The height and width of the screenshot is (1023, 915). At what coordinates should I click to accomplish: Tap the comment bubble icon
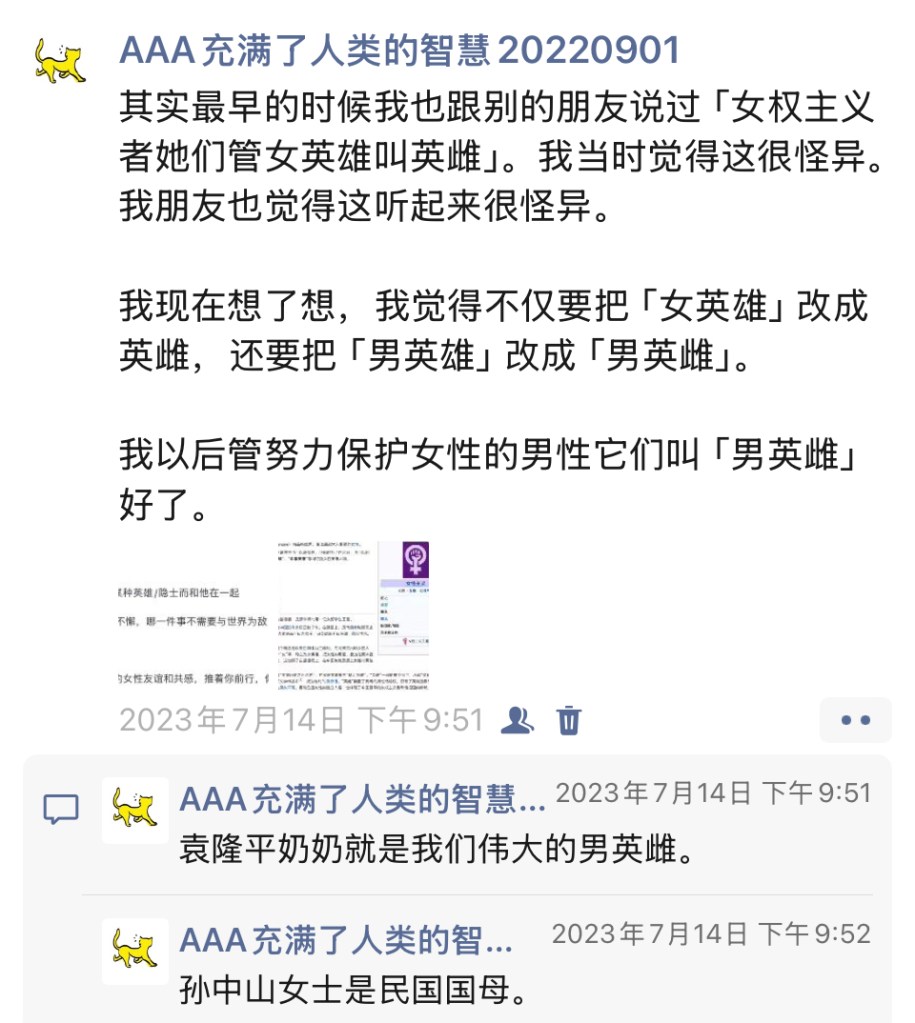pos(61,808)
